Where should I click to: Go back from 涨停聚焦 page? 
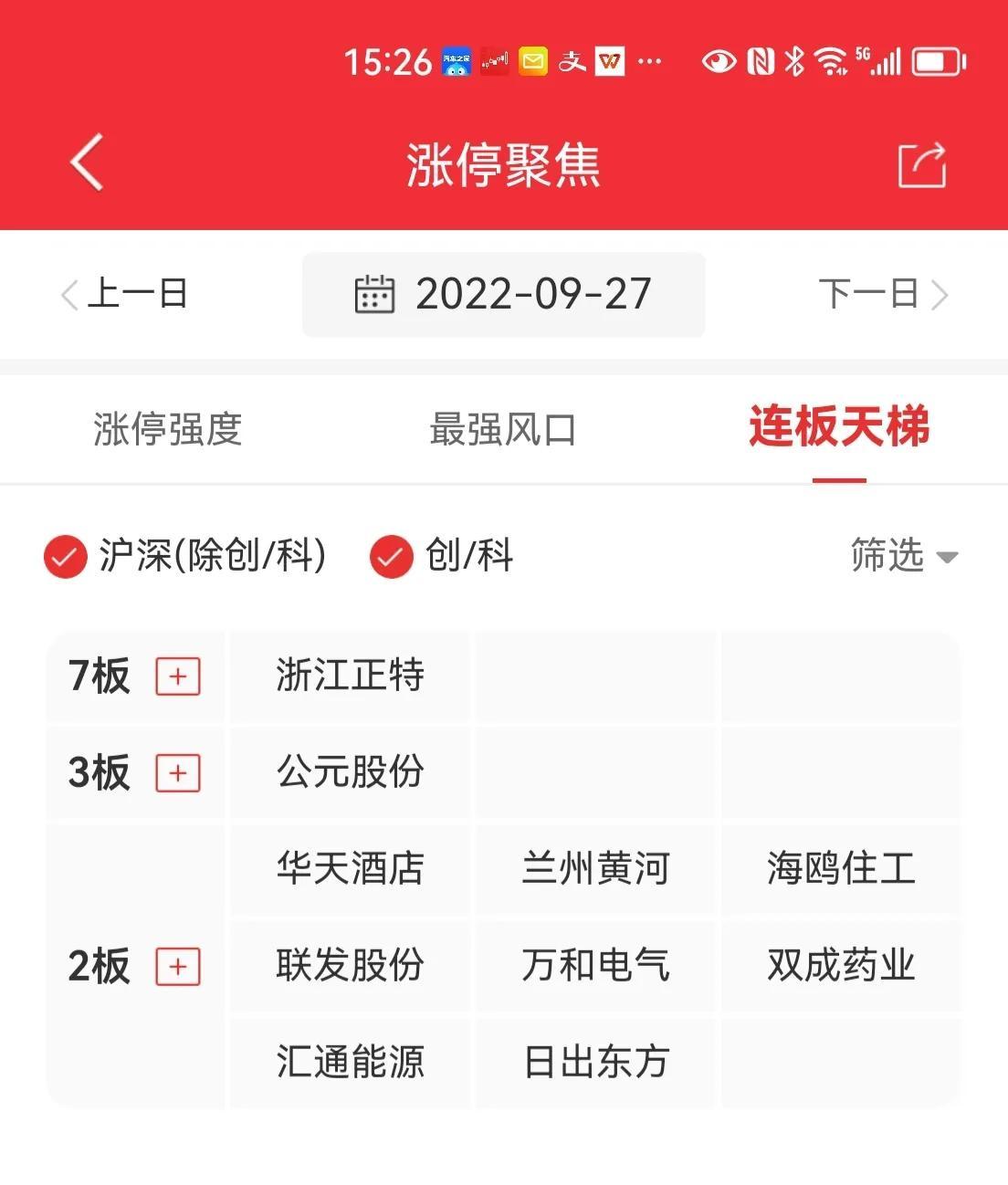click(87, 163)
